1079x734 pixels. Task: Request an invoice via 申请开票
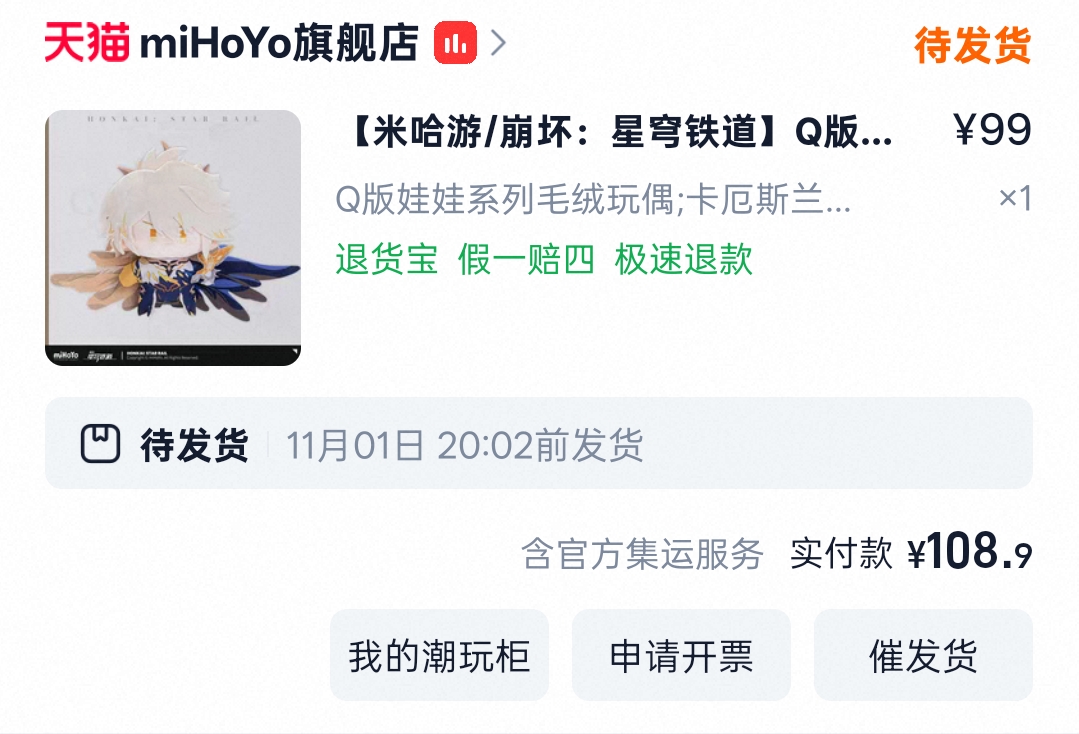(x=681, y=656)
